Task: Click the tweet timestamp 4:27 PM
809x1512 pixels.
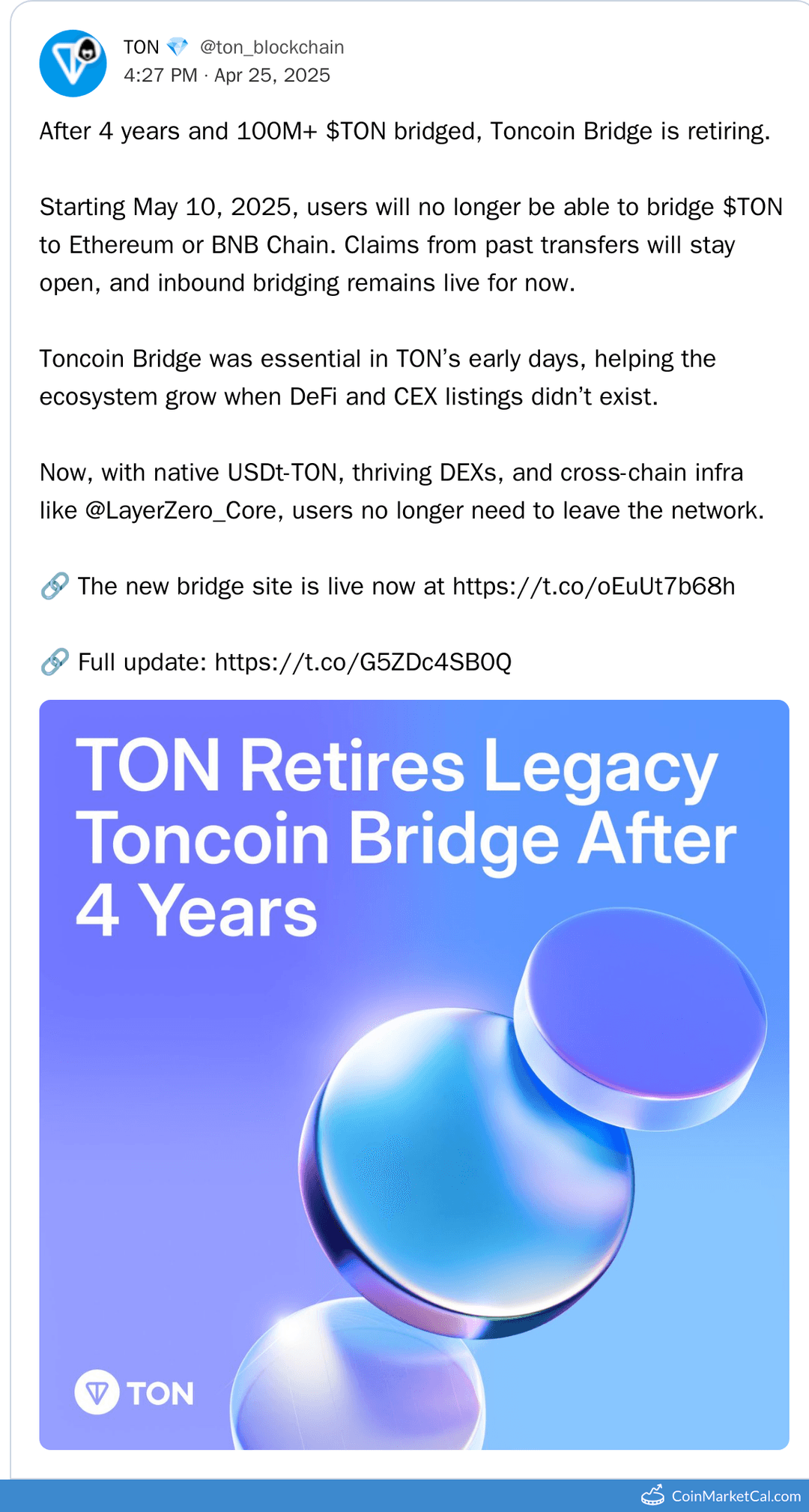Action: coord(162,75)
